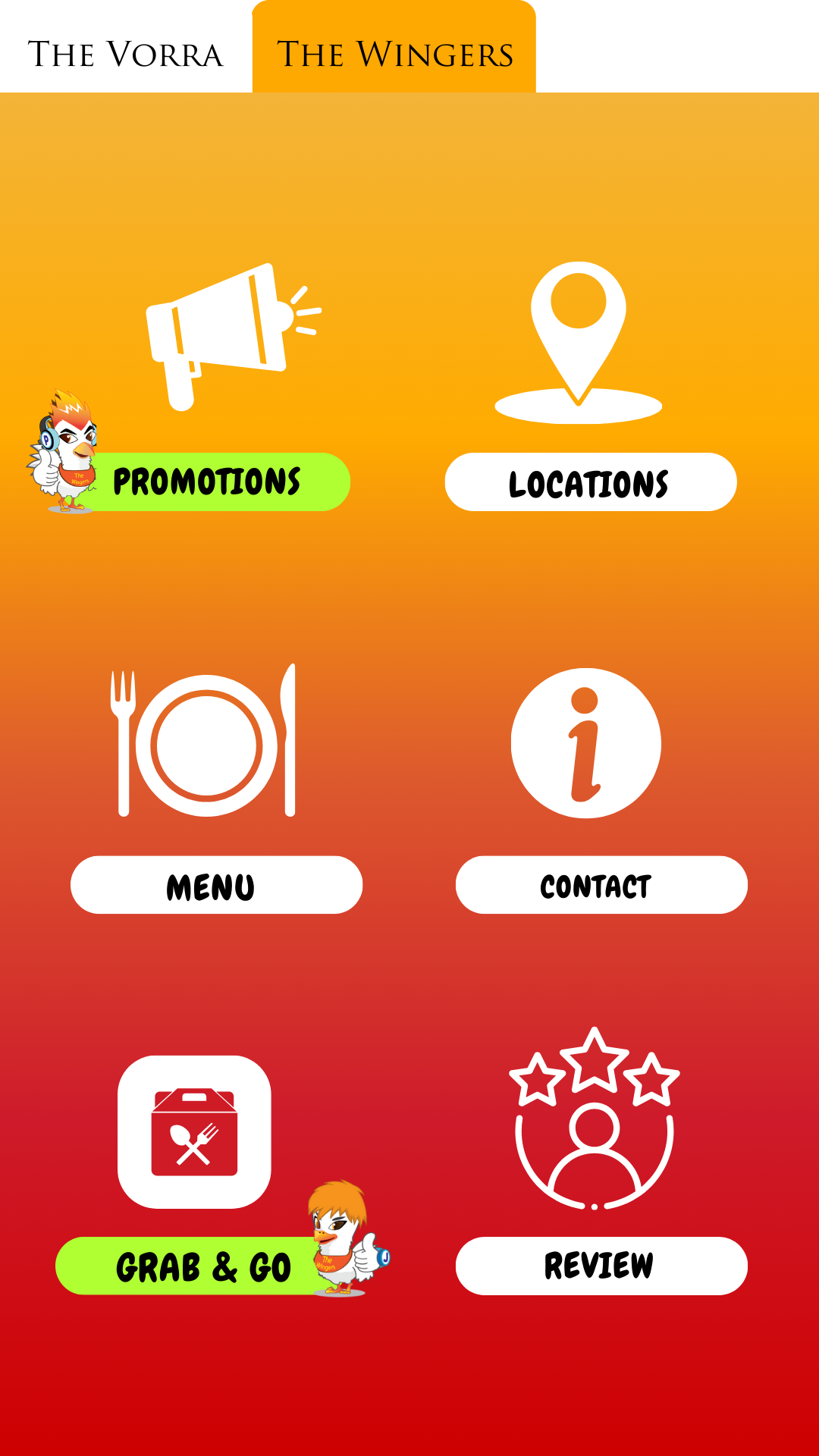Image resolution: width=819 pixels, height=1456 pixels.
Task: Tap the megaphone promotions icon
Action: click(227, 334)
